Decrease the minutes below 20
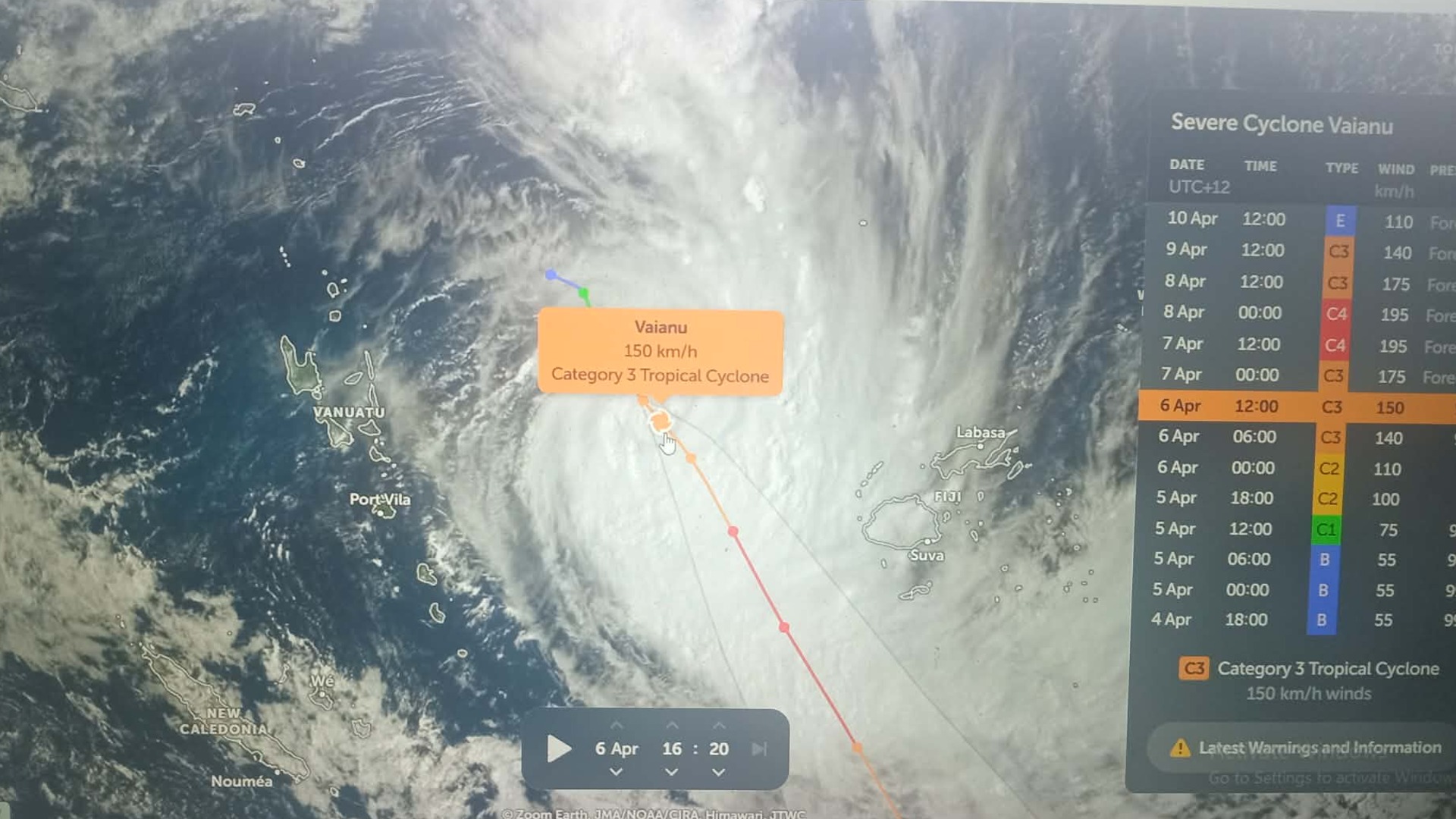The image size is (1456, 819). point(718,772)
